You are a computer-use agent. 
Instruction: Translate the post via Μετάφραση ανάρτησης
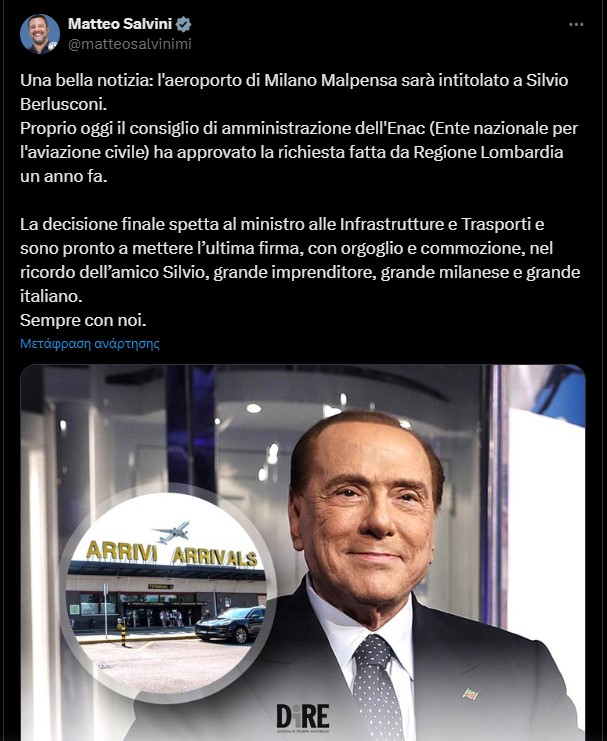[90, 343]
